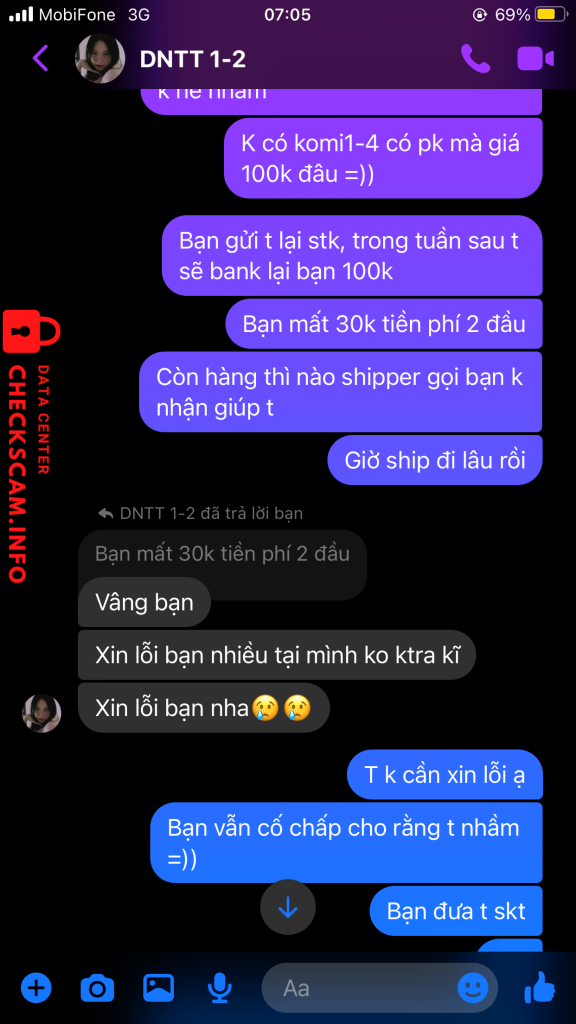
Task: Start a voice call with DNTT 1-2
Action: 475,58
